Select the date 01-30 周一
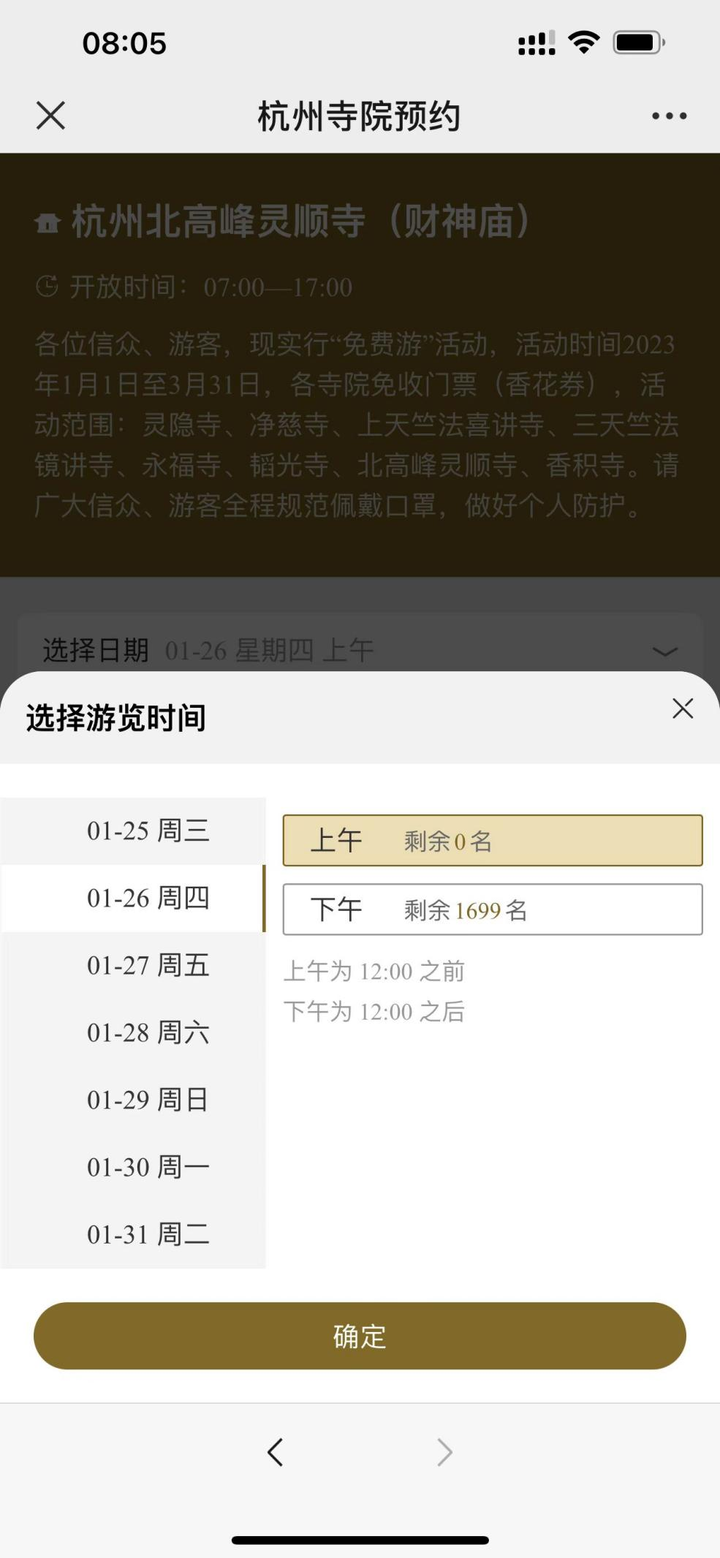Screen dimensions: 720x1558 (148, 1167)
